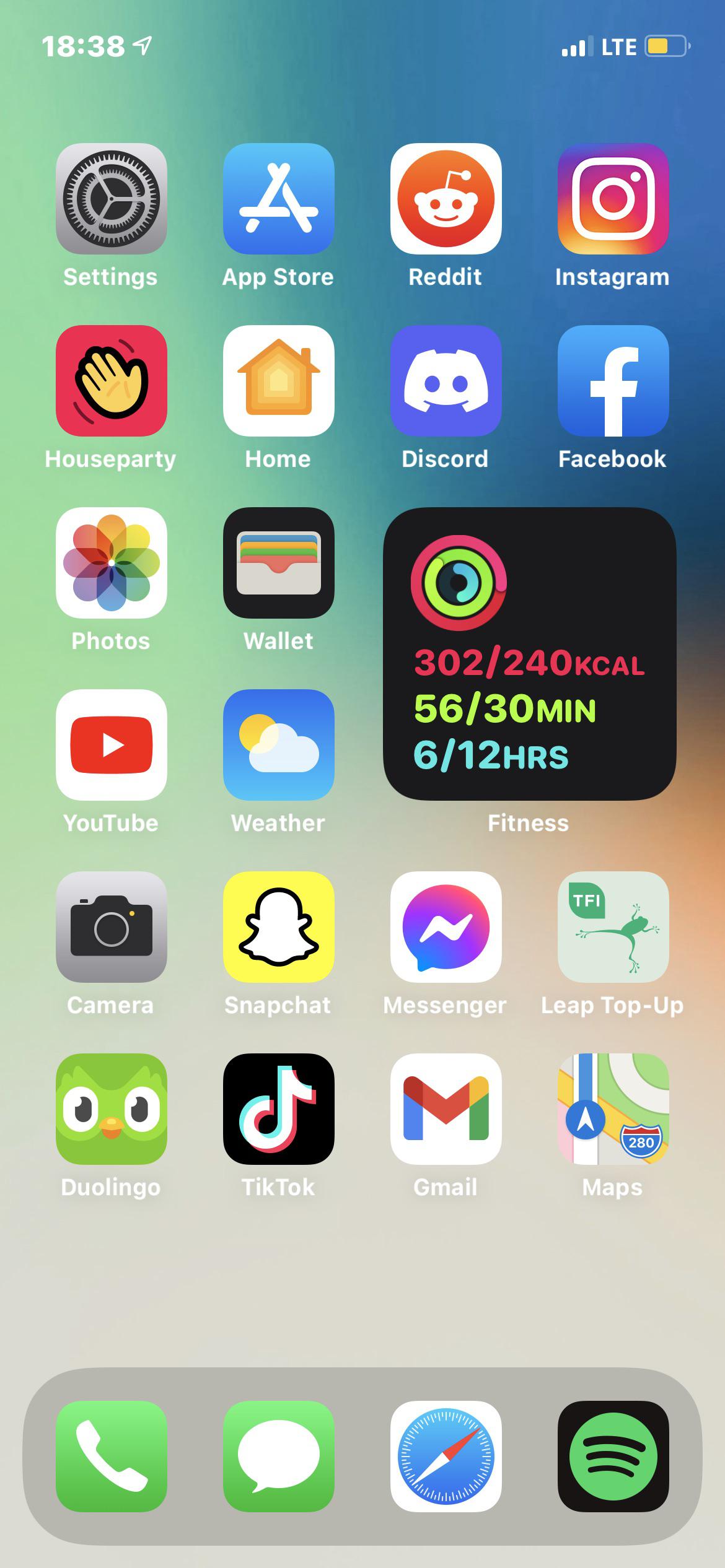Launch TikTok

tap(278, 1109)
